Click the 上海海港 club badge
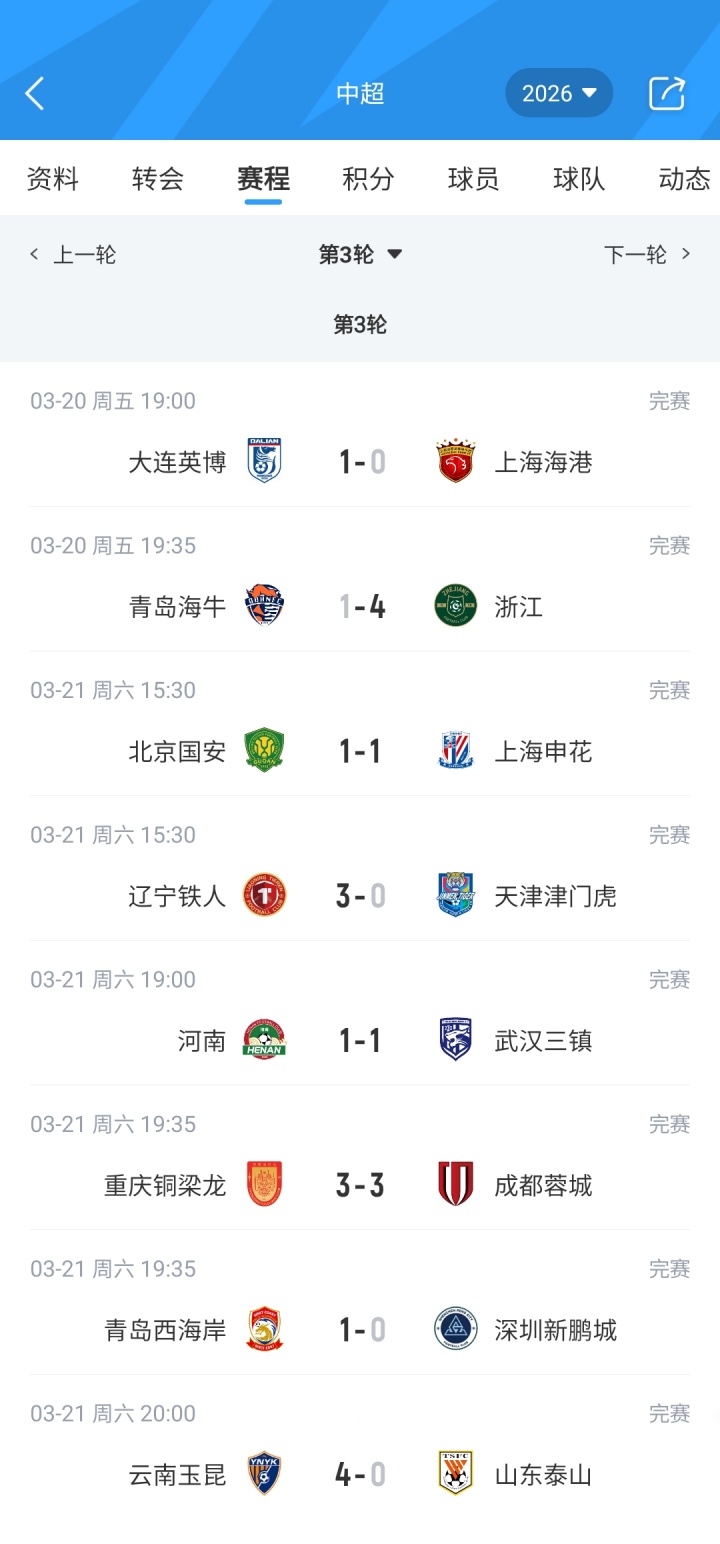720x1544 pixels. point(456,461)
